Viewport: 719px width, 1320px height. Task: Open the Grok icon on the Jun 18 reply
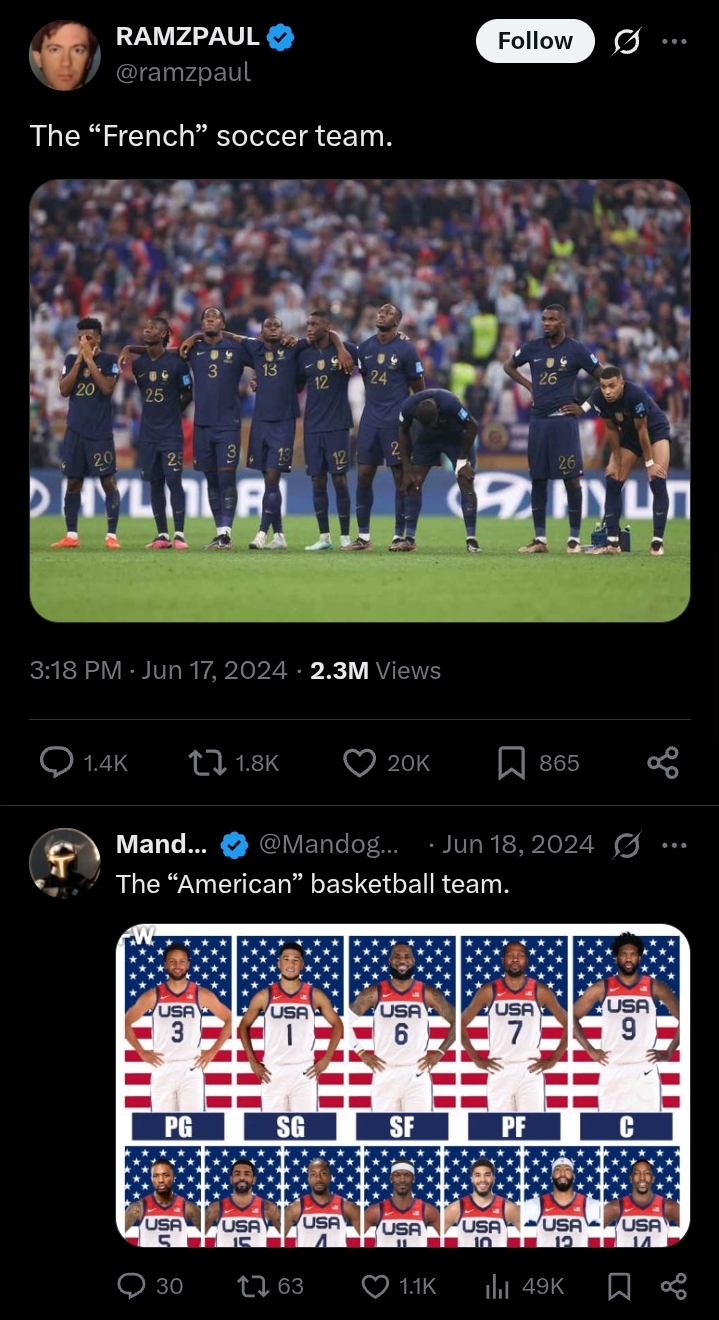tap(628, 845)
